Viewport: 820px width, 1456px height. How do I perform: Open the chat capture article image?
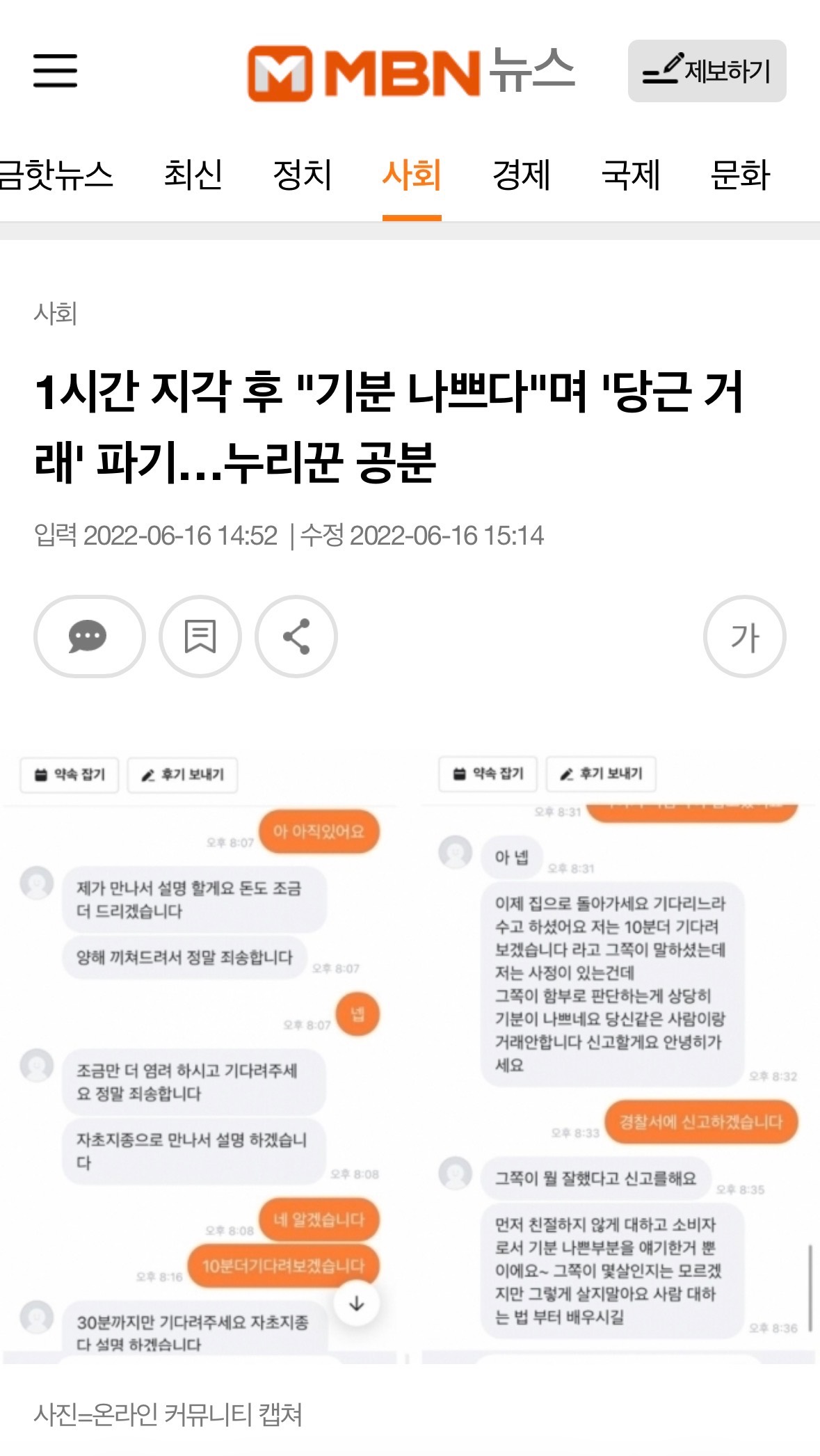click(410, 1056)
